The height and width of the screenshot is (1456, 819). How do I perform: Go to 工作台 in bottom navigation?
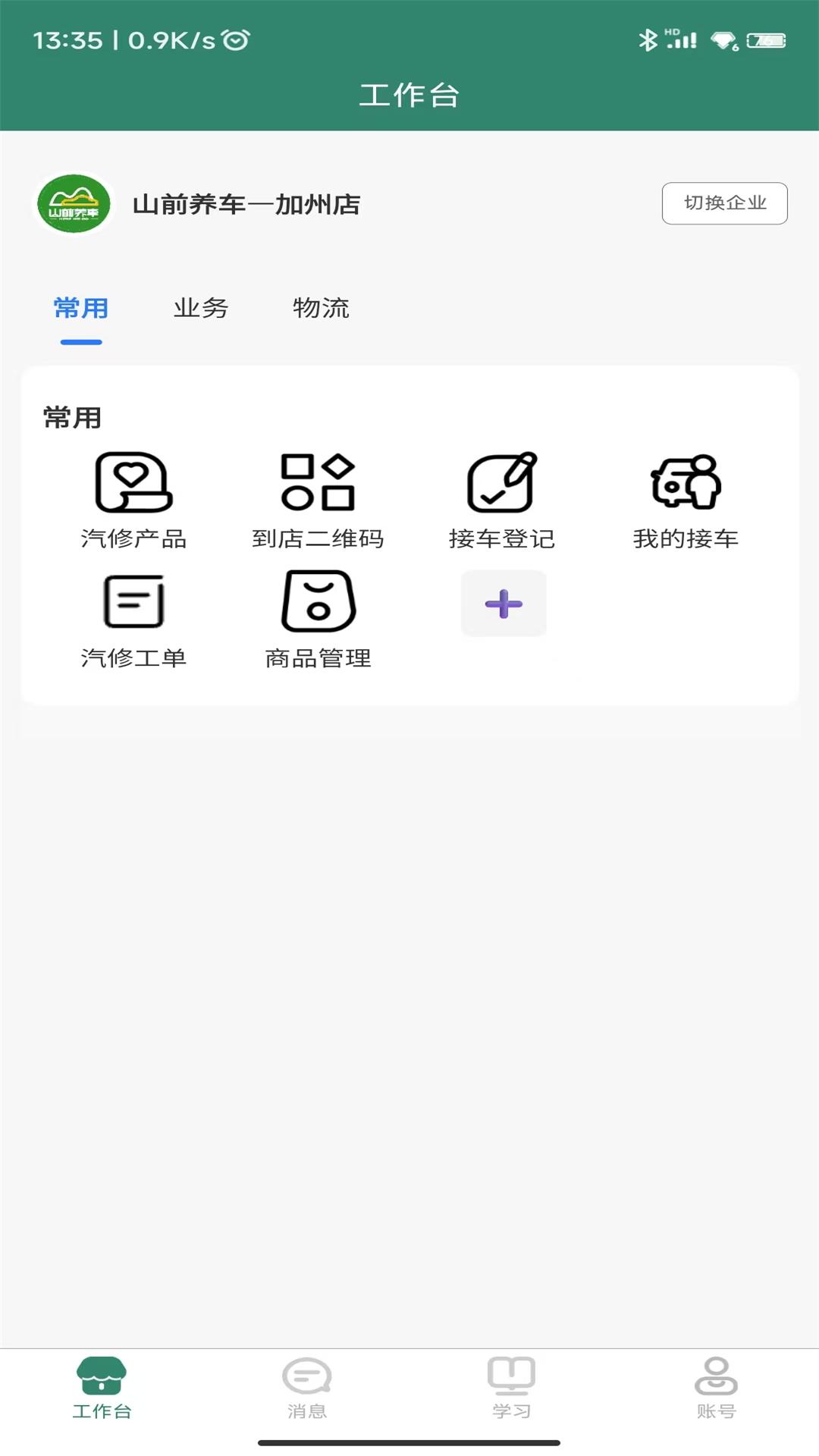click(x=102, y=1388)
